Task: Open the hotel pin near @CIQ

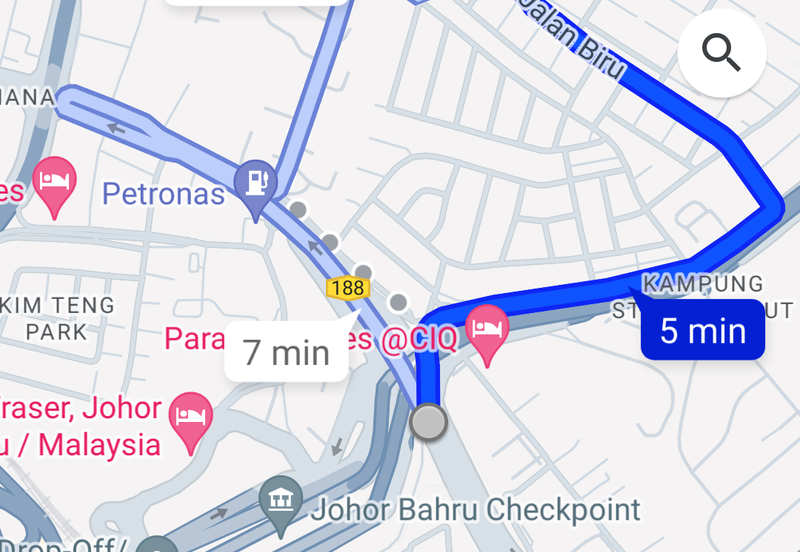Action: click(x=488, y=332)
